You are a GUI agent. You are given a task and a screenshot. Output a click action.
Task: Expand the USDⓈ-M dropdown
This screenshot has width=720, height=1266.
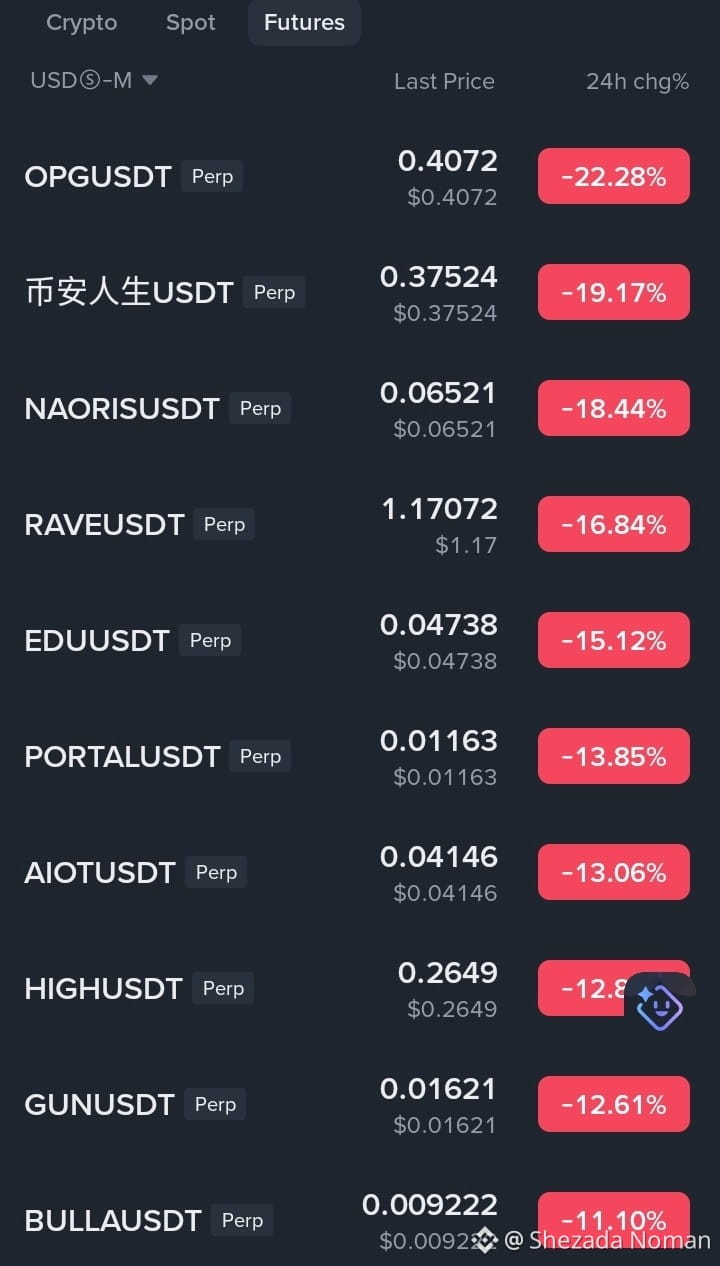(94, 80)
